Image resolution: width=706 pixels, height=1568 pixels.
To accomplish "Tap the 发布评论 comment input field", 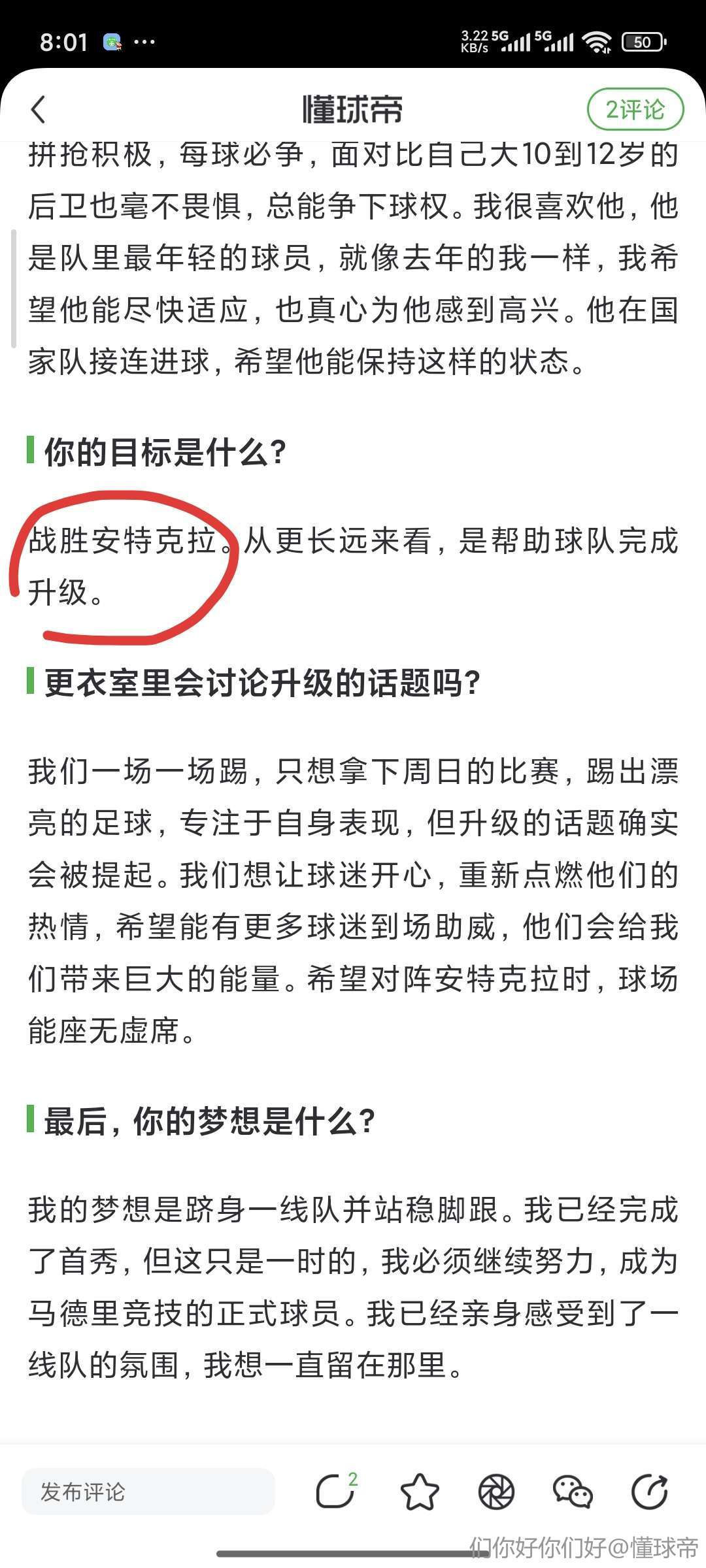I will 148,1492.
